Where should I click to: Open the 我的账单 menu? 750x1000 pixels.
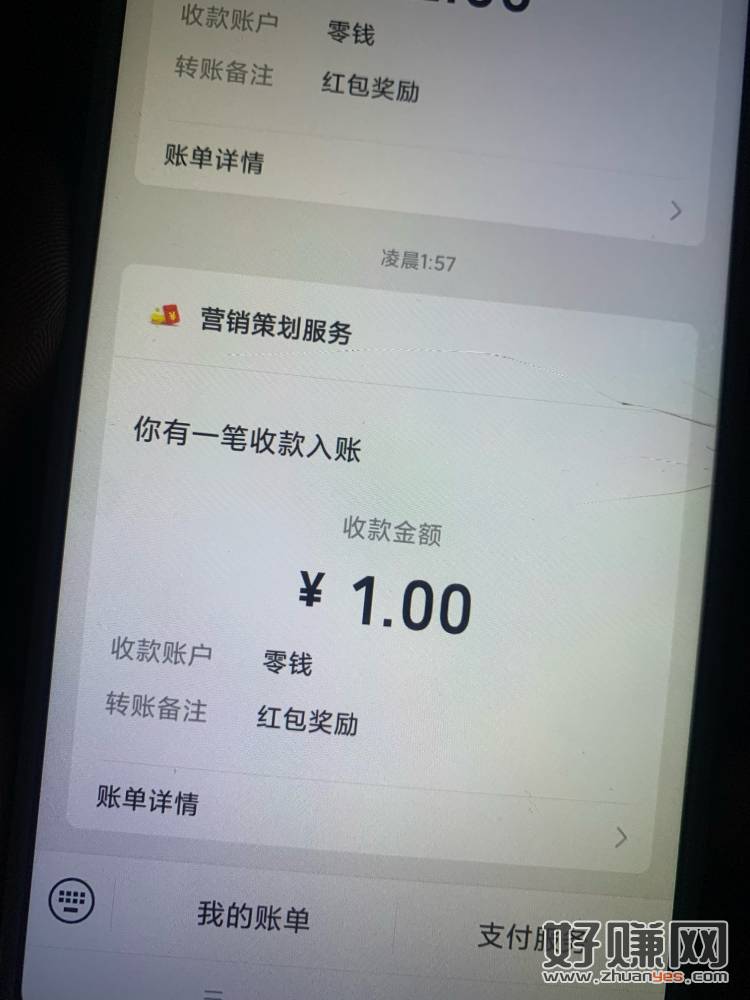tap(253, 917)
